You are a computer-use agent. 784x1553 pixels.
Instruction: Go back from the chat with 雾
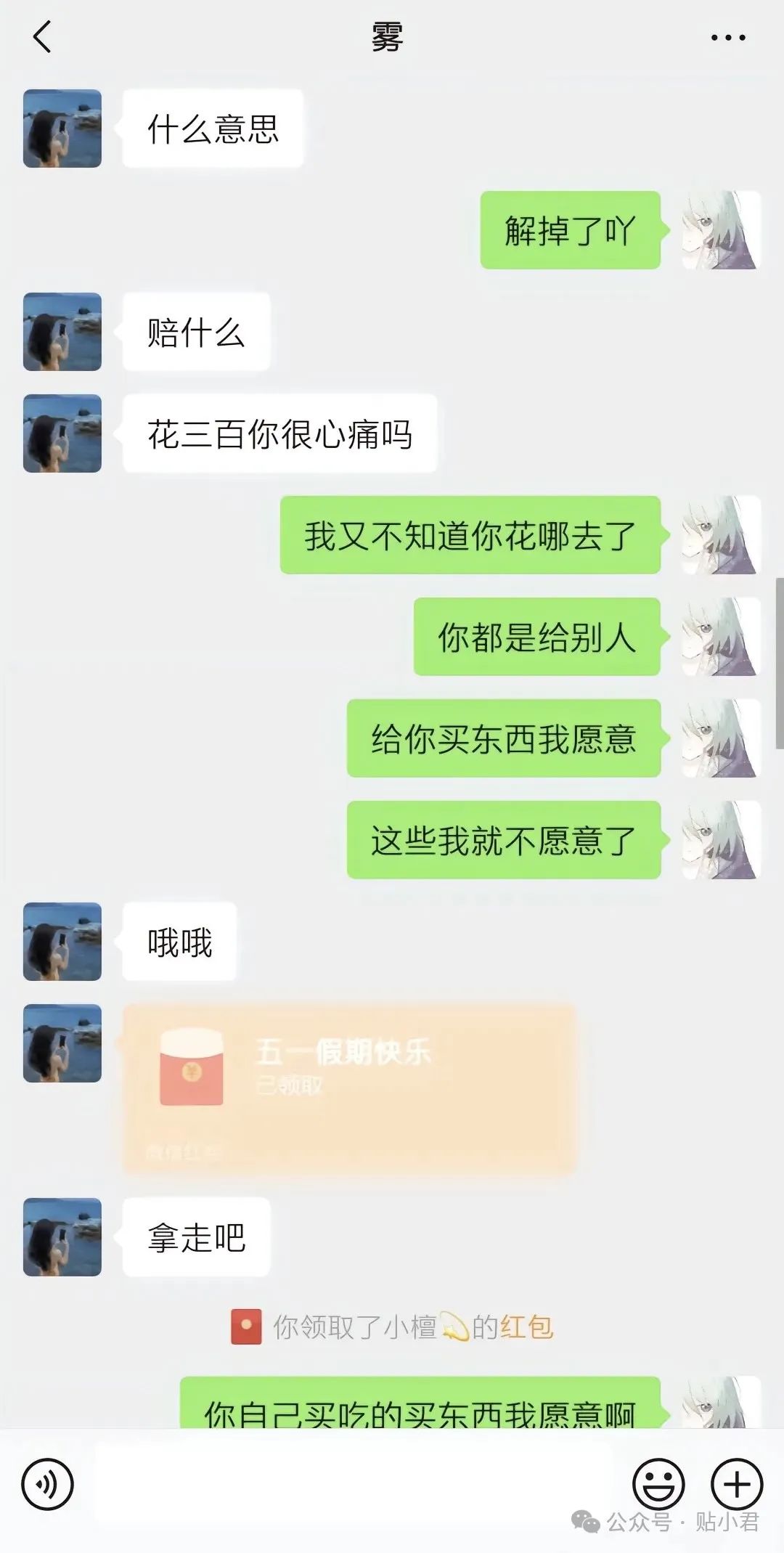43,37
